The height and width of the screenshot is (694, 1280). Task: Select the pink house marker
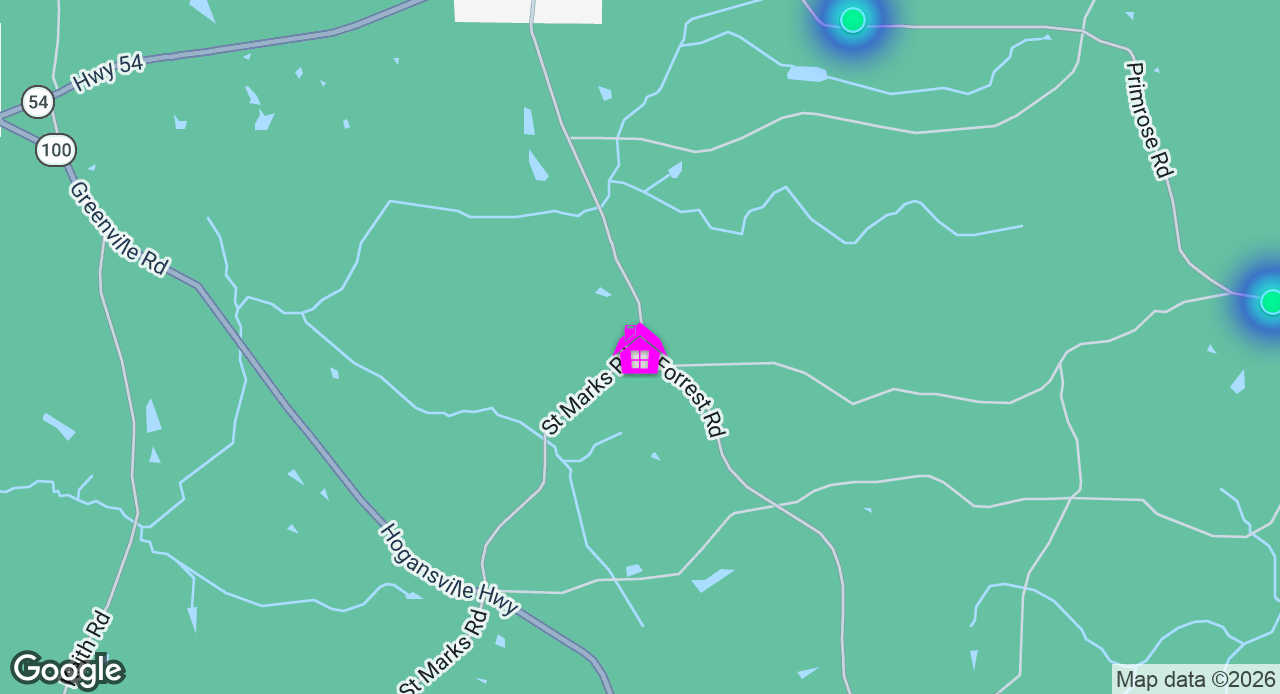639,351
